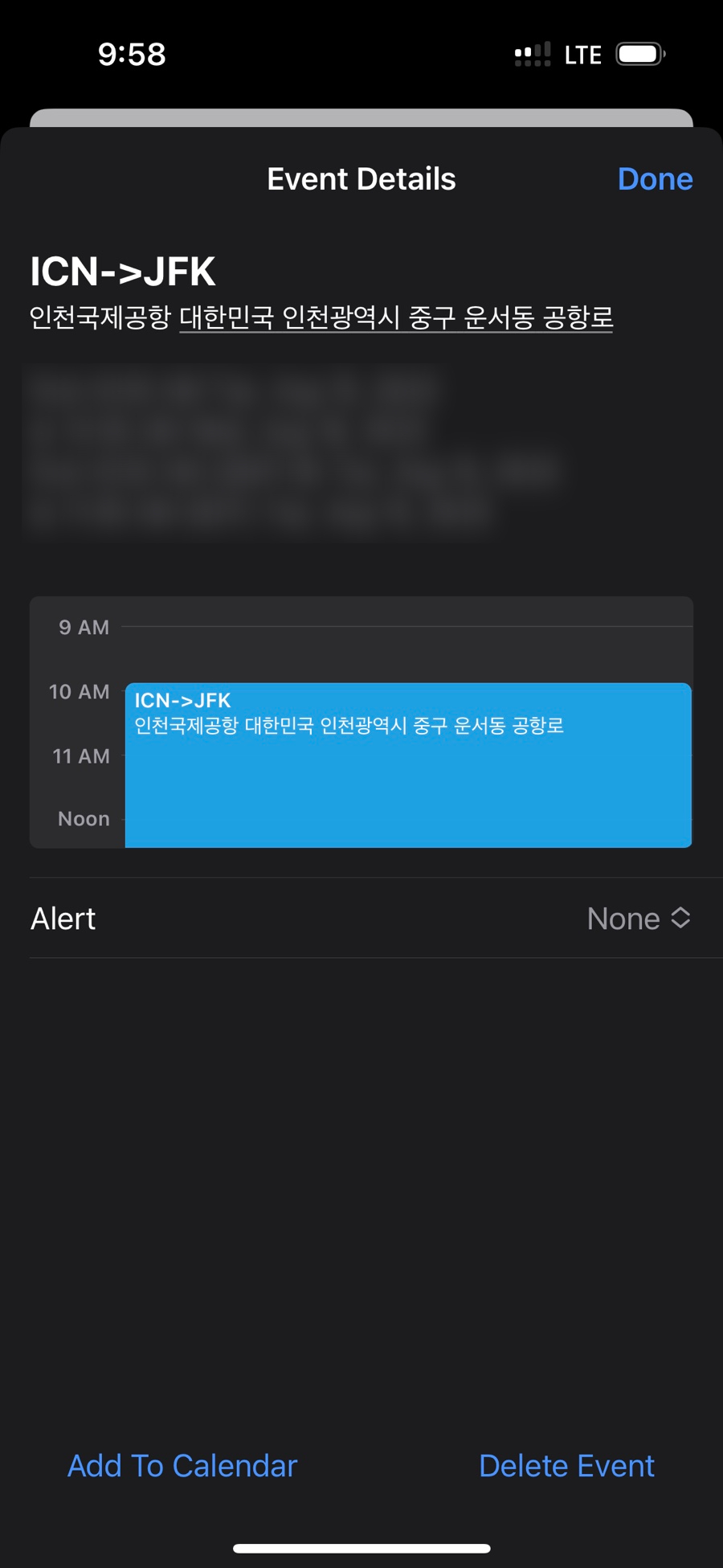Open the Alert dropdown showing None
Screen dimensions: 723x1568
pos(639,918)
